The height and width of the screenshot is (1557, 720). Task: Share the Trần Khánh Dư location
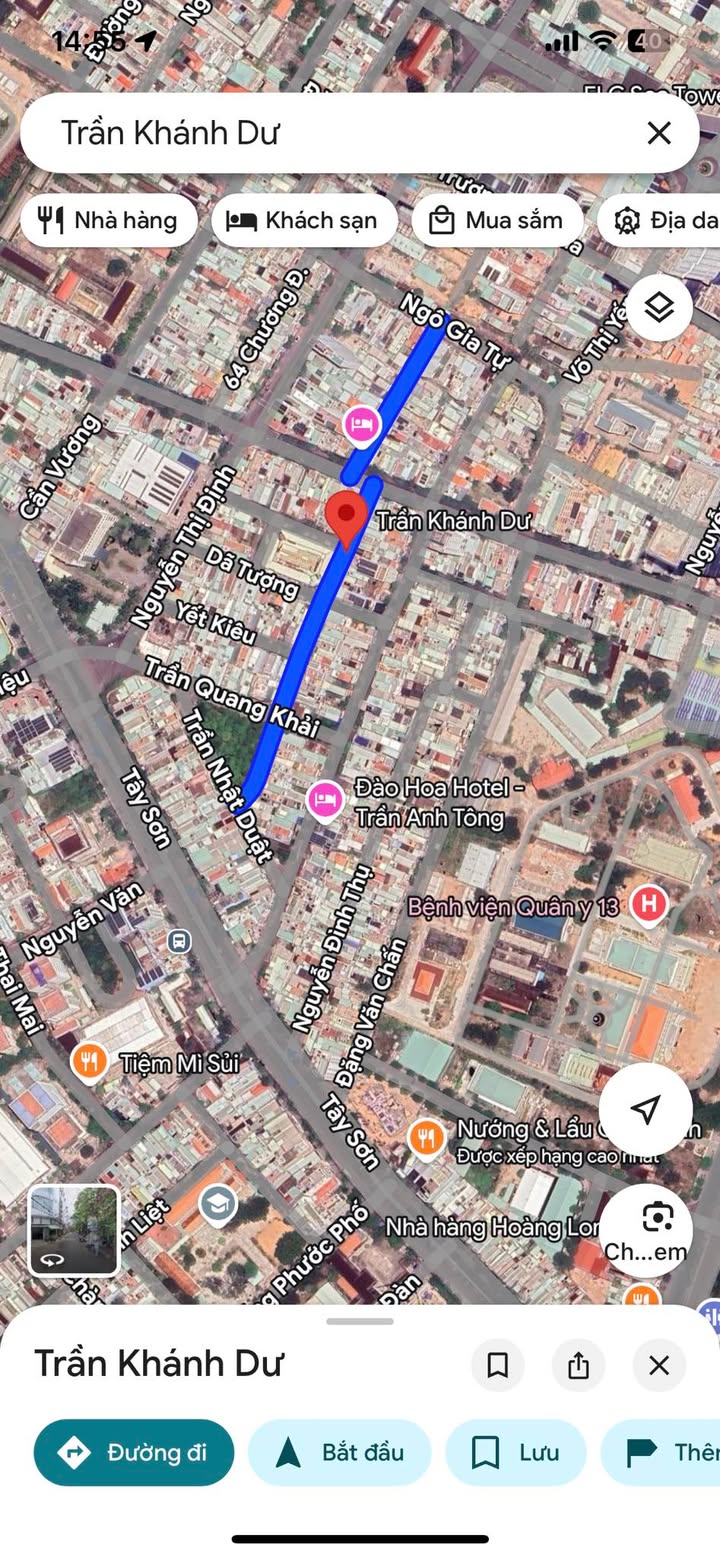click(x=578, y=1365)
